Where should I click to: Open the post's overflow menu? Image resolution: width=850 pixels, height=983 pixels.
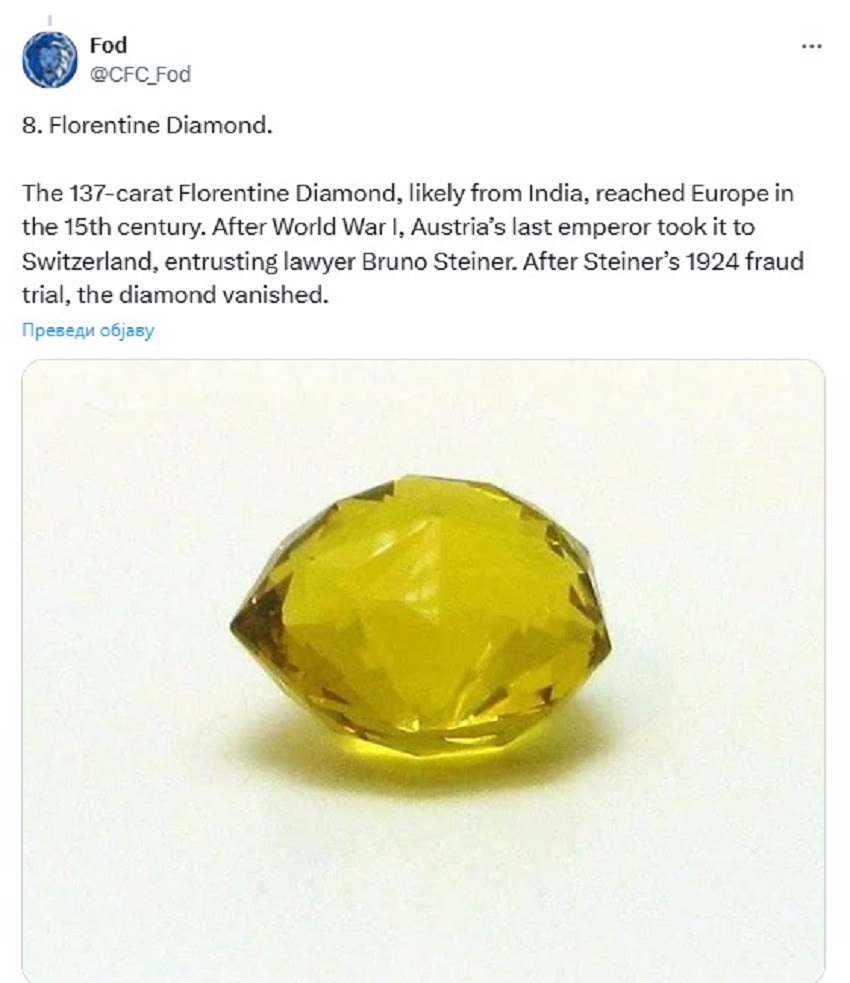pos(813,47)
